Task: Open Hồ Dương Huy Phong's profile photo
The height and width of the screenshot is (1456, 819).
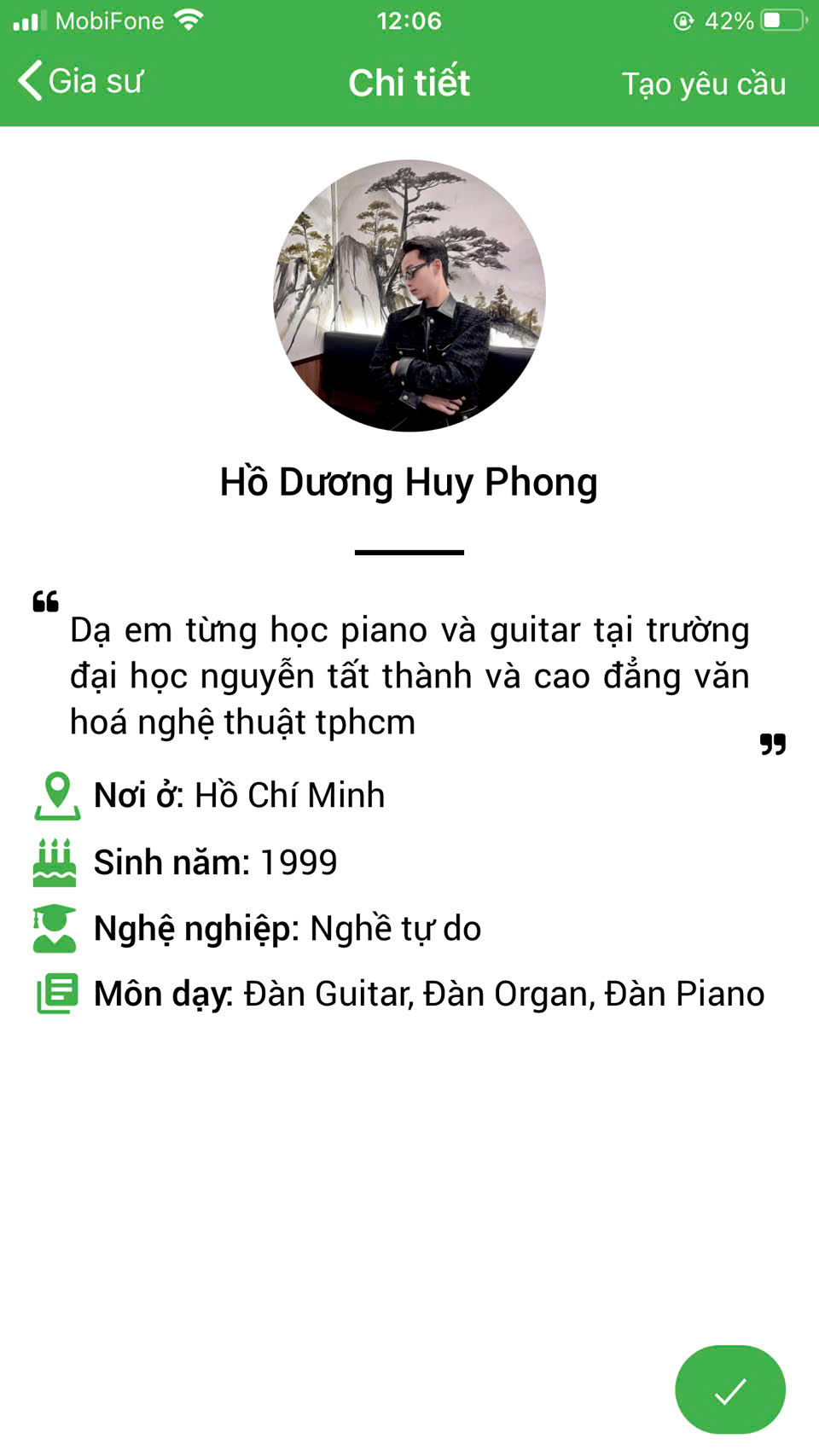Action: pos(409,295)
